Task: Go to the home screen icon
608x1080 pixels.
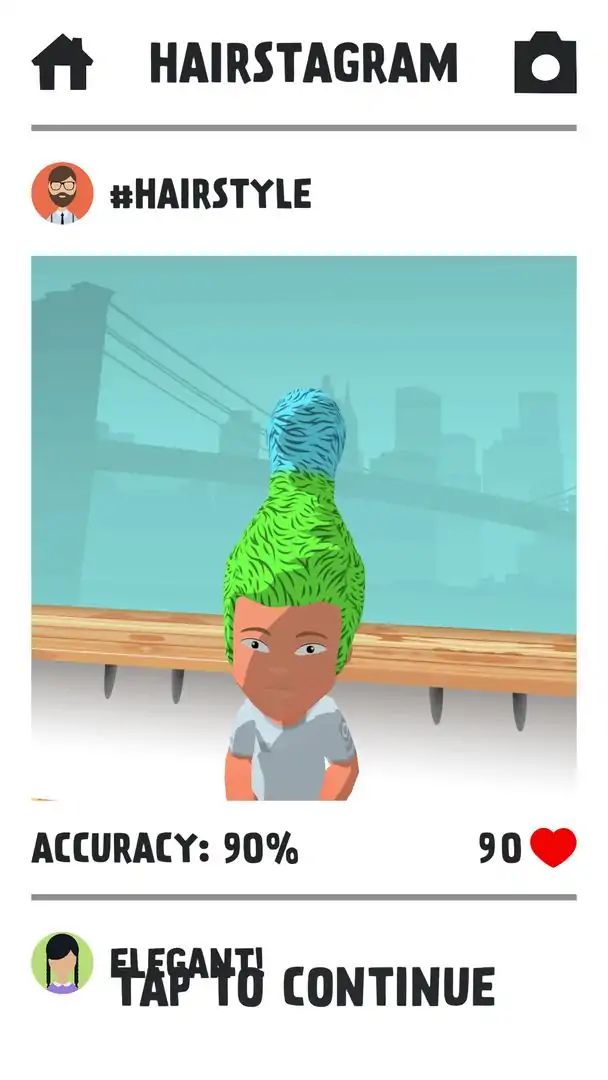Action: (62, 64)
